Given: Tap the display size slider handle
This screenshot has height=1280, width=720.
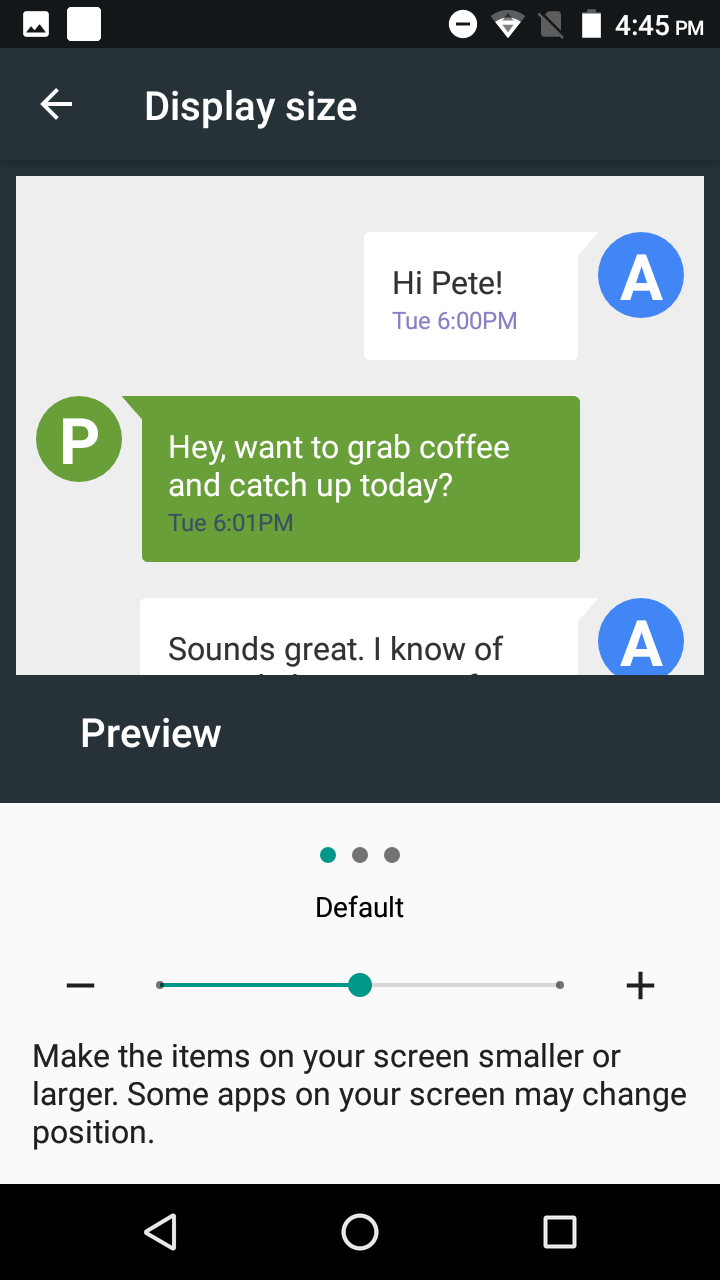Looking at the screenshot, I should (360, 986).
